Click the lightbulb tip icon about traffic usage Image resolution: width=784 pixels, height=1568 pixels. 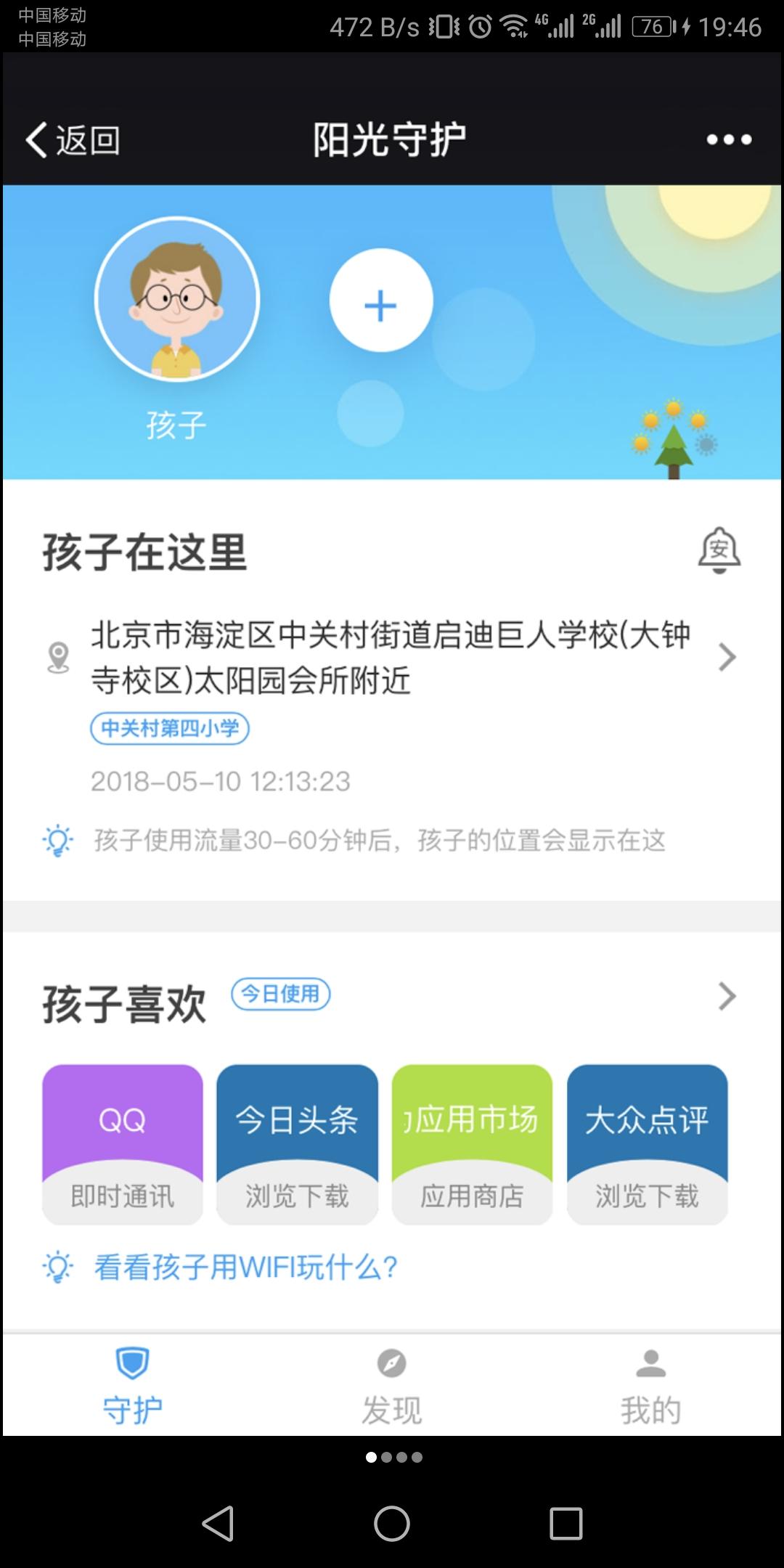click(60, 842)
